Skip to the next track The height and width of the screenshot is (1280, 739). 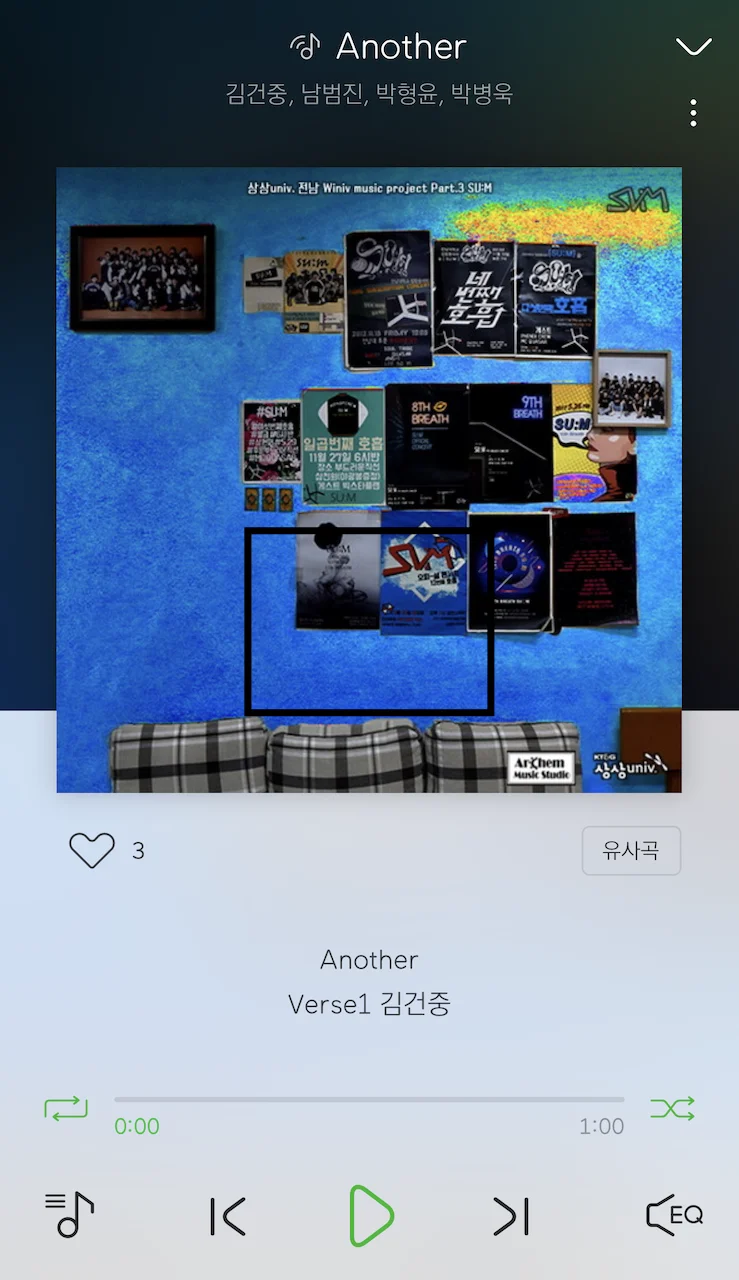pyautogui.click(x=511, y=1216)
